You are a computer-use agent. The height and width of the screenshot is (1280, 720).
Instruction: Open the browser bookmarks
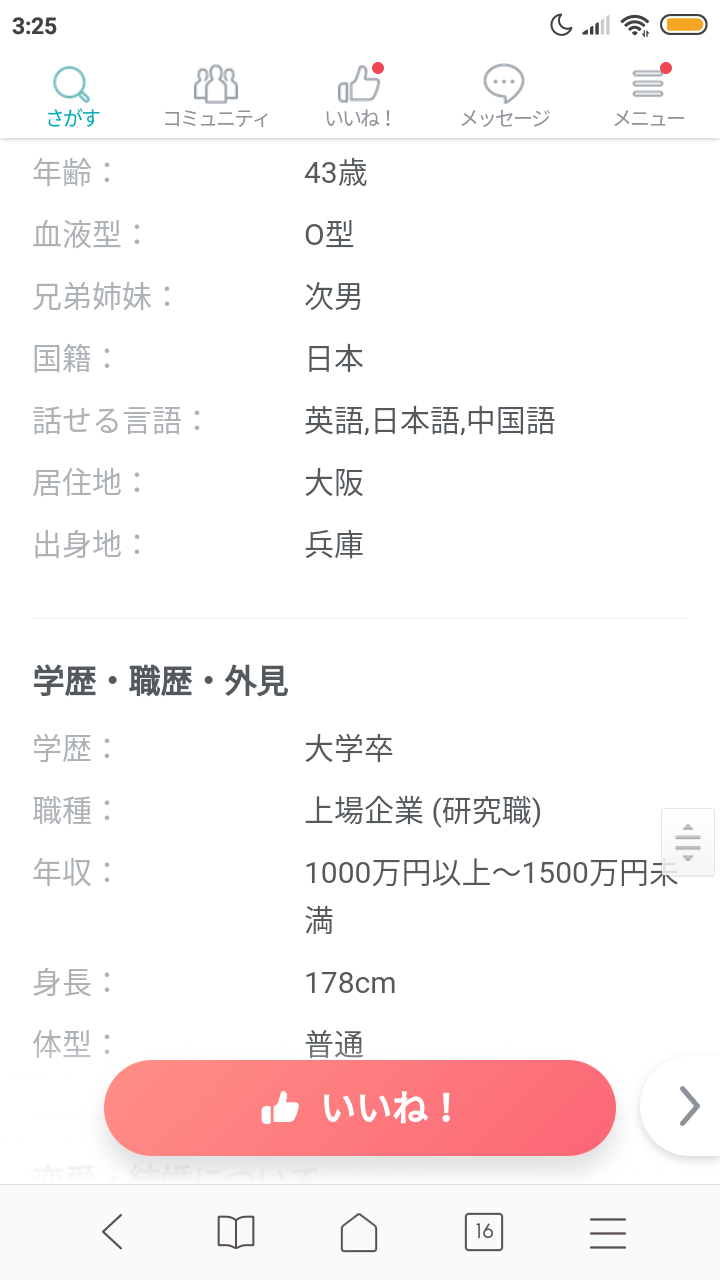coord(236,1232)
